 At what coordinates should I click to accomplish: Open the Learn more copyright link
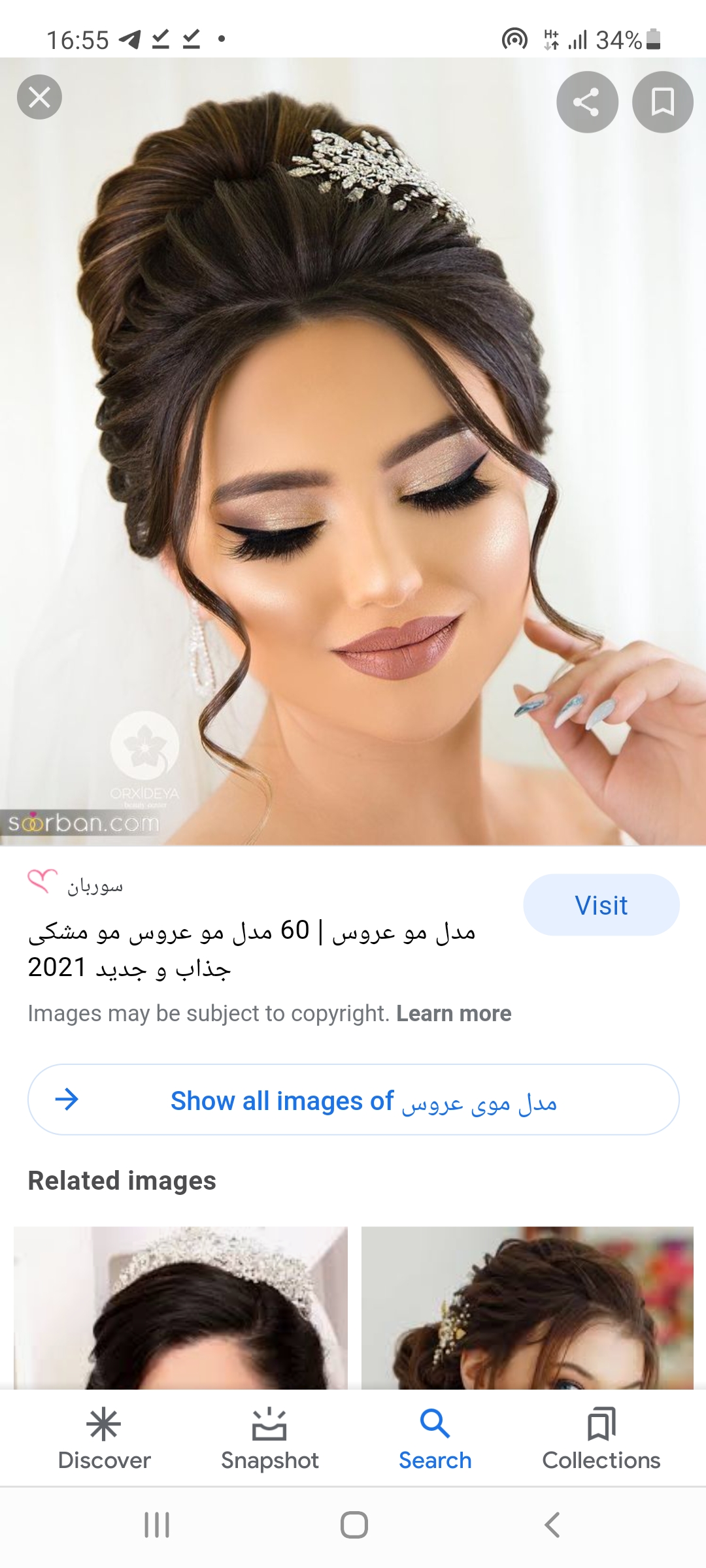(454, 1013)
